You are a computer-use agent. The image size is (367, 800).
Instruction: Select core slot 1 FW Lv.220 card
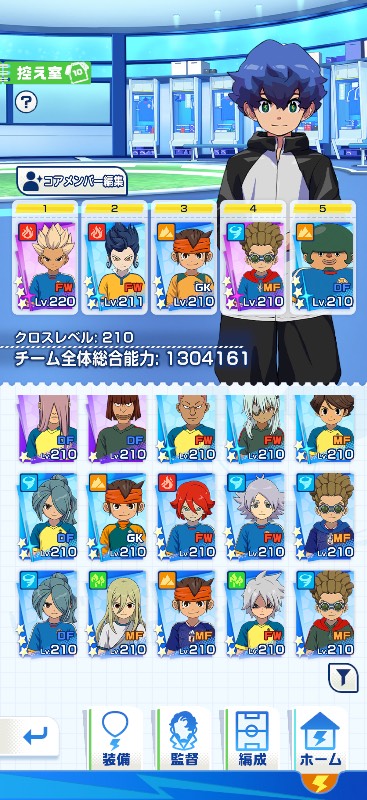point(45,257)
